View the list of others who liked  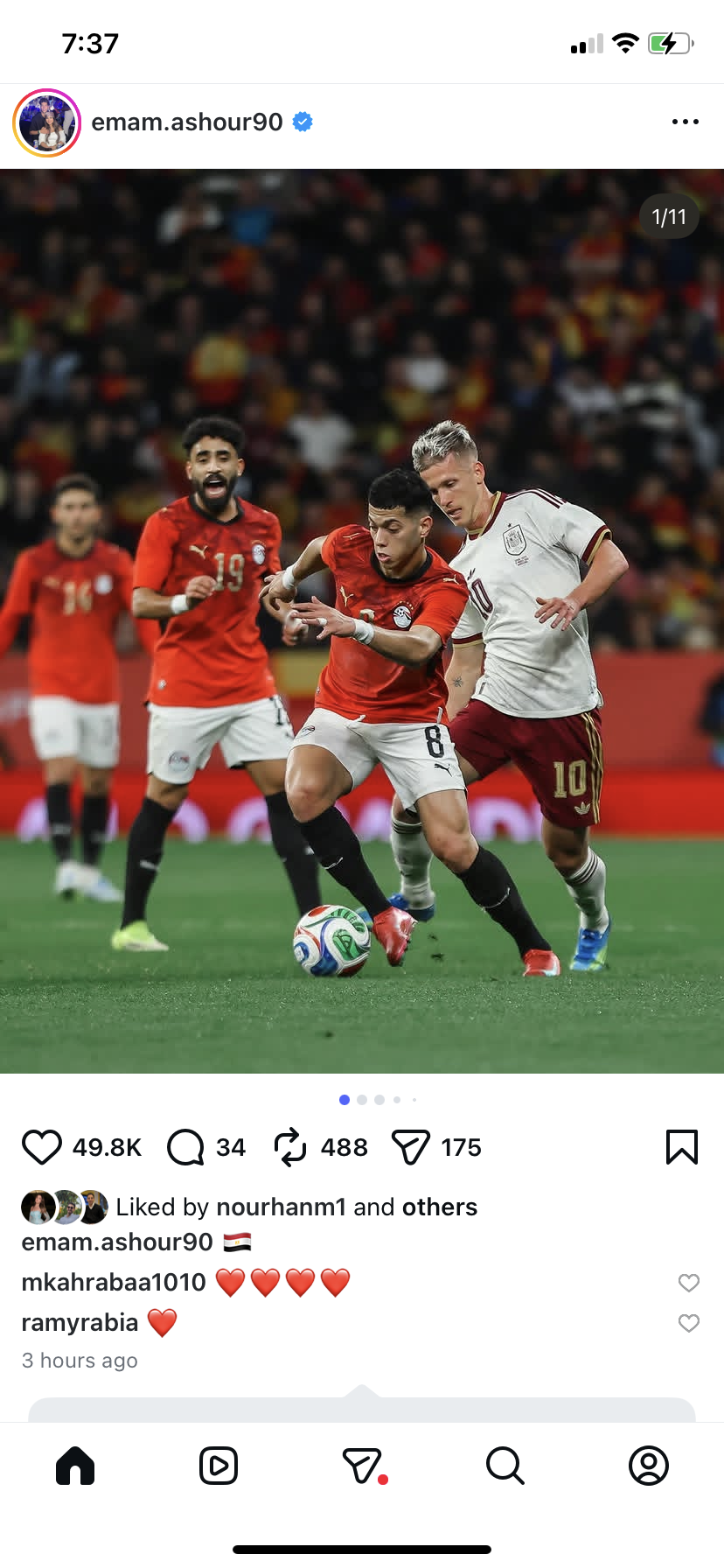[x=439, y=1207]
